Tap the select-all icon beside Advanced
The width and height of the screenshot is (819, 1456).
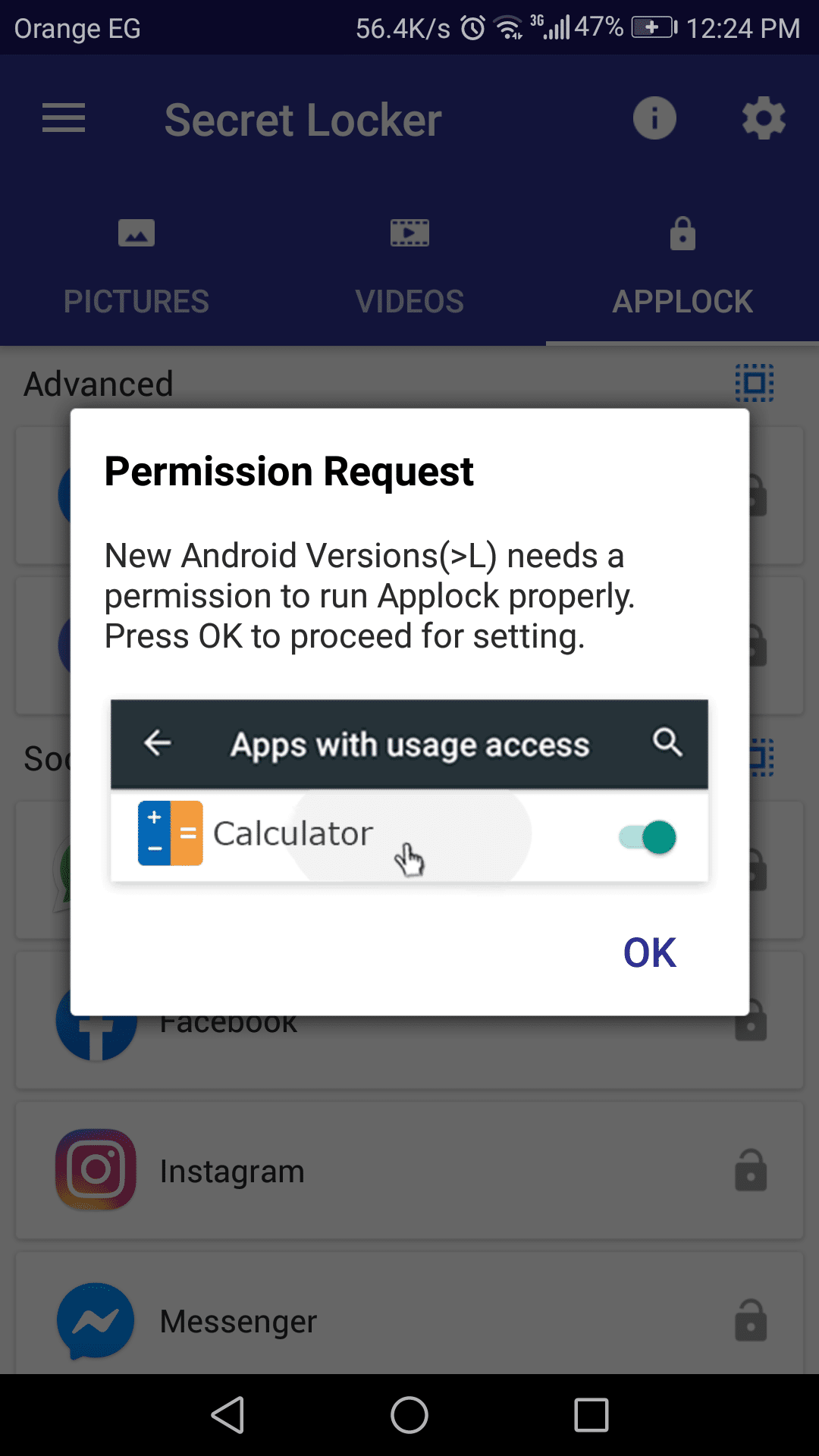pos(755,383)
